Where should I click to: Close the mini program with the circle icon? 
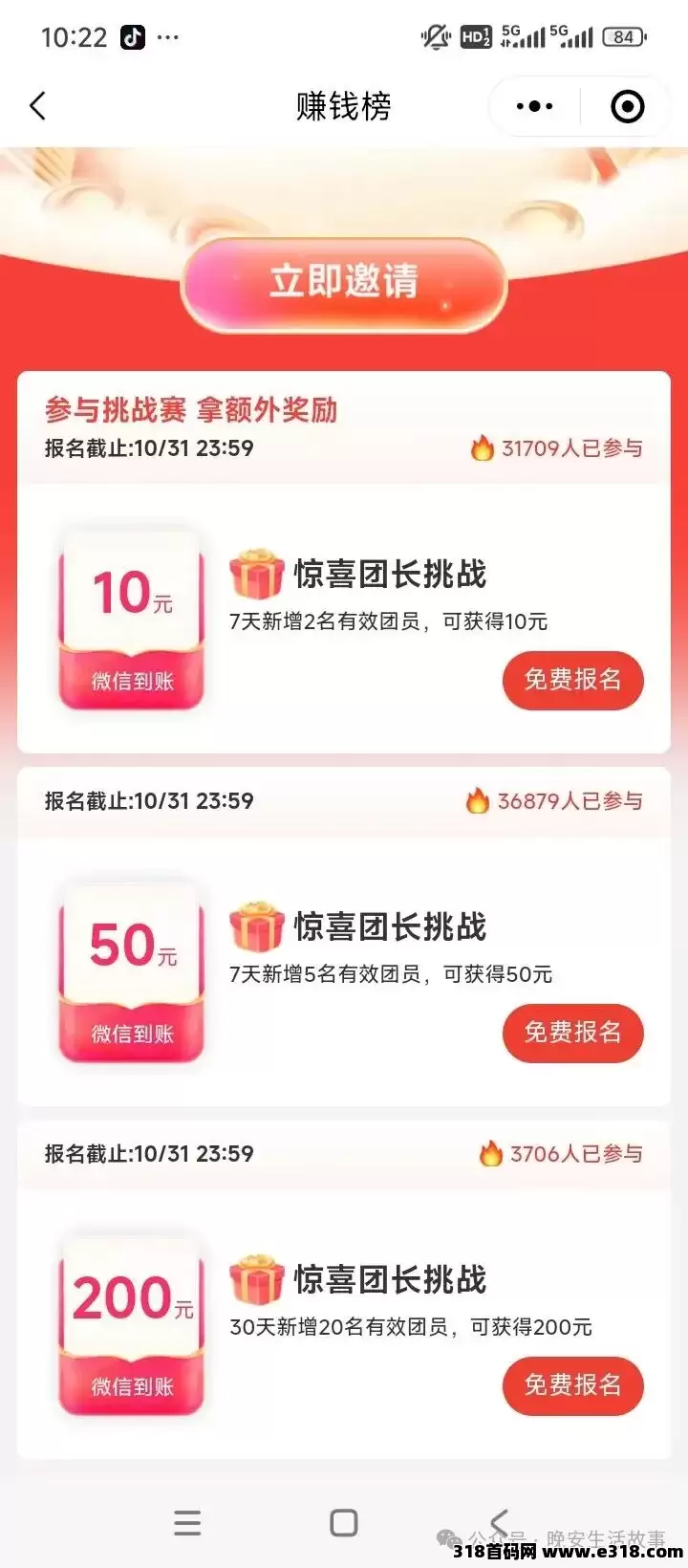tap(627, 106)
